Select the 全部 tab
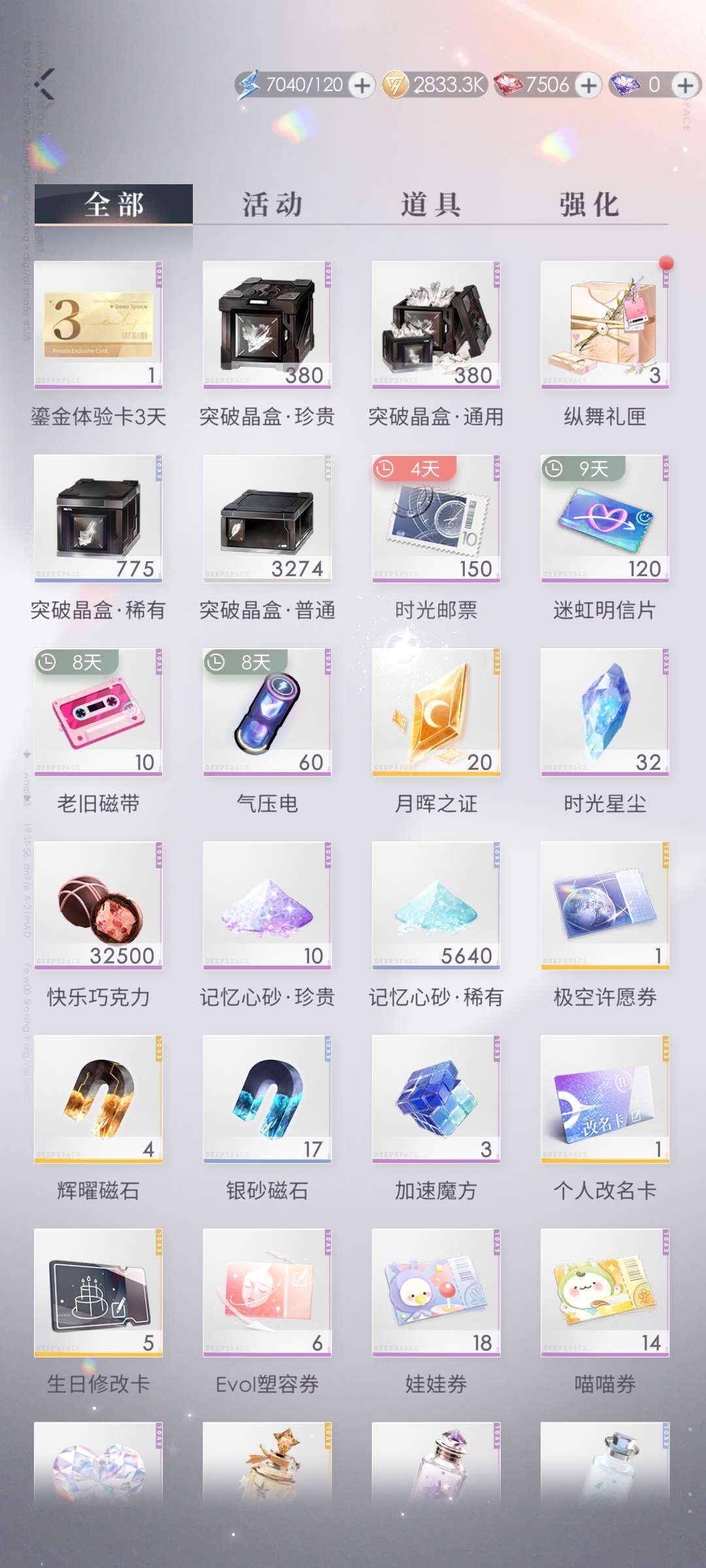Image resolution: width=706 pixels, height=1568 pixels. point(114,204)
